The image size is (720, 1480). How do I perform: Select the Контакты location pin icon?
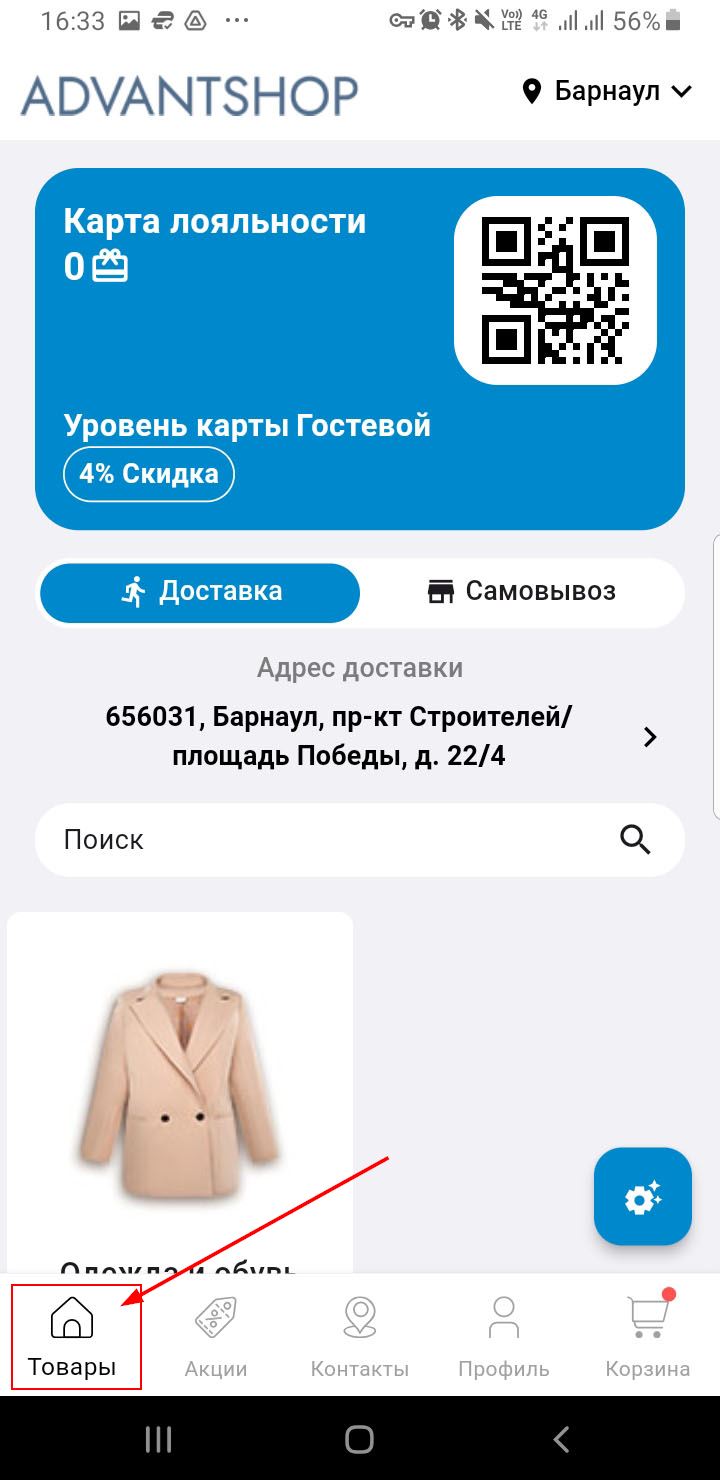tap(360, 1320)
